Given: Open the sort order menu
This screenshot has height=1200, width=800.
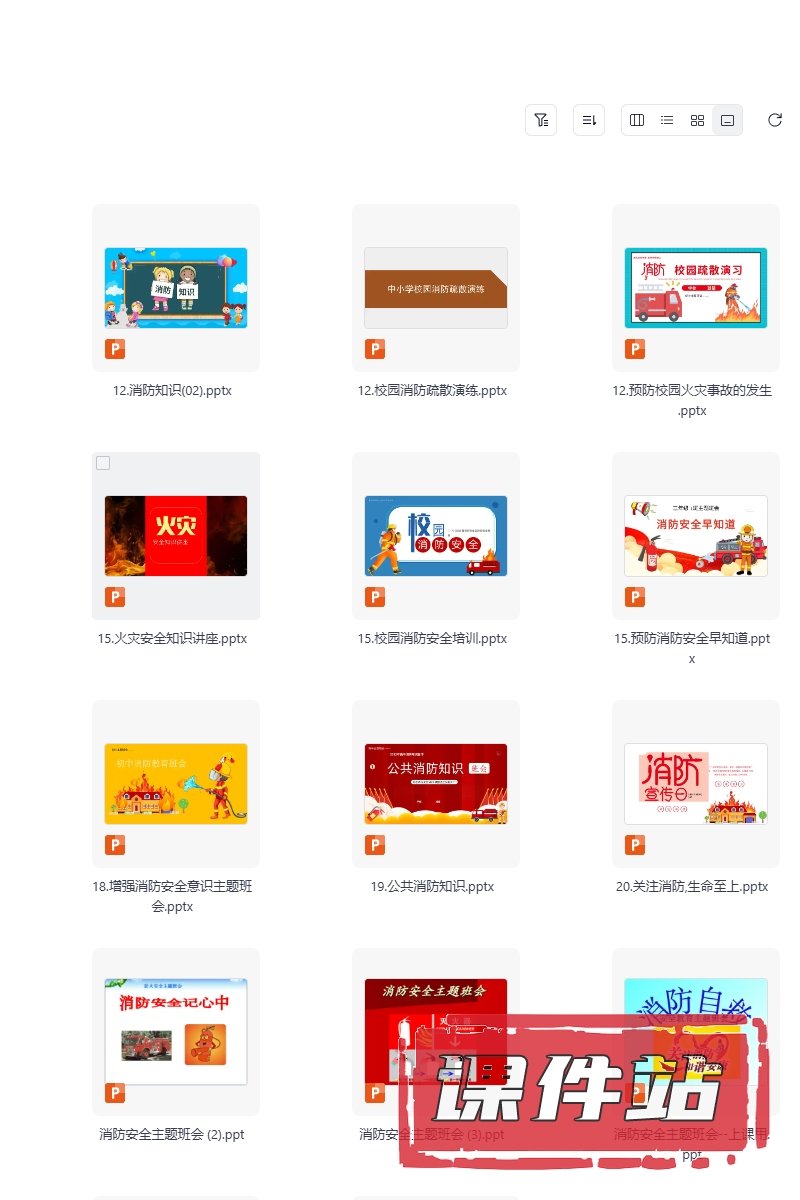Looking at the screenshot, I should coord(589,120).
